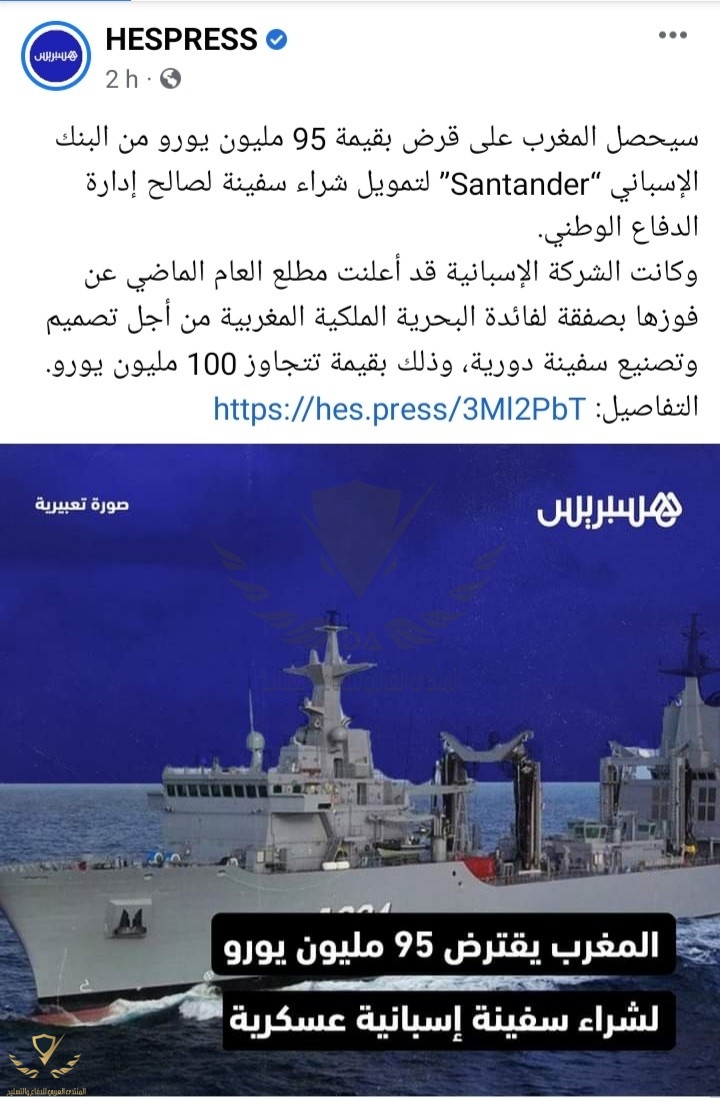Open the HESPRESS page name
Image resolution: width=720 pixels, height=1098 pixels.
tap(181, 41)
